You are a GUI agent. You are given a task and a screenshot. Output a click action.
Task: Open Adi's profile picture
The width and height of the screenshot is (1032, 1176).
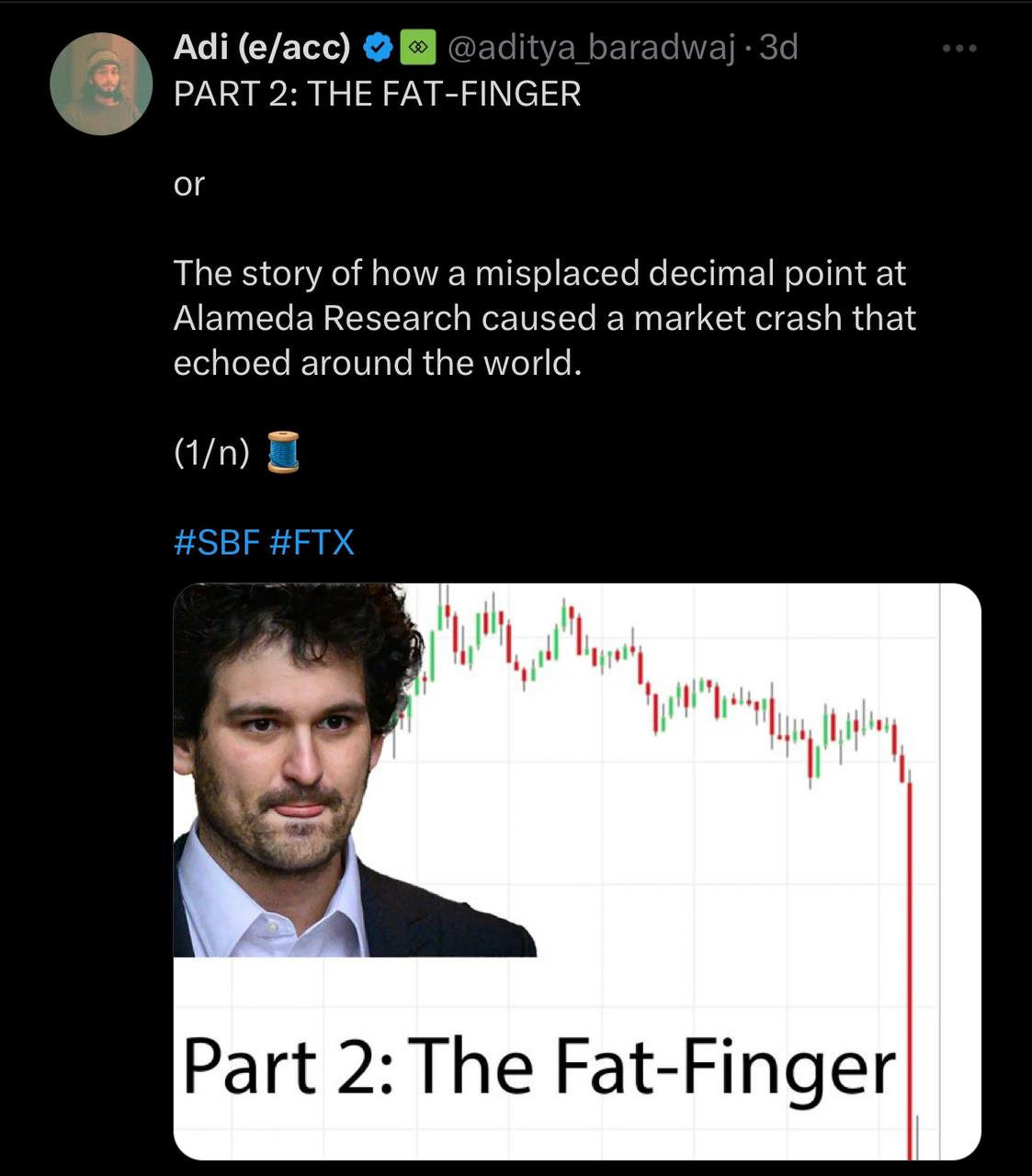pyautogui.click(x=101, y=84)
